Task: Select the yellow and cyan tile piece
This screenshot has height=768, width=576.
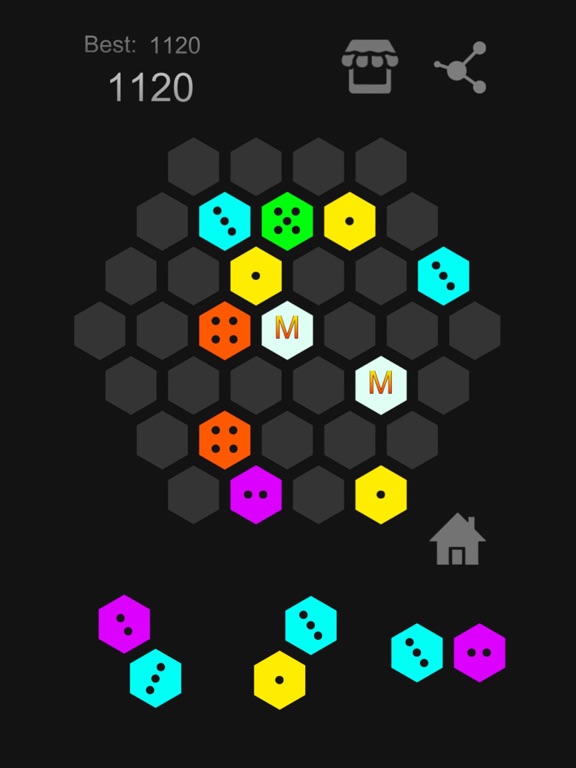Action: (x=295, y=652)
